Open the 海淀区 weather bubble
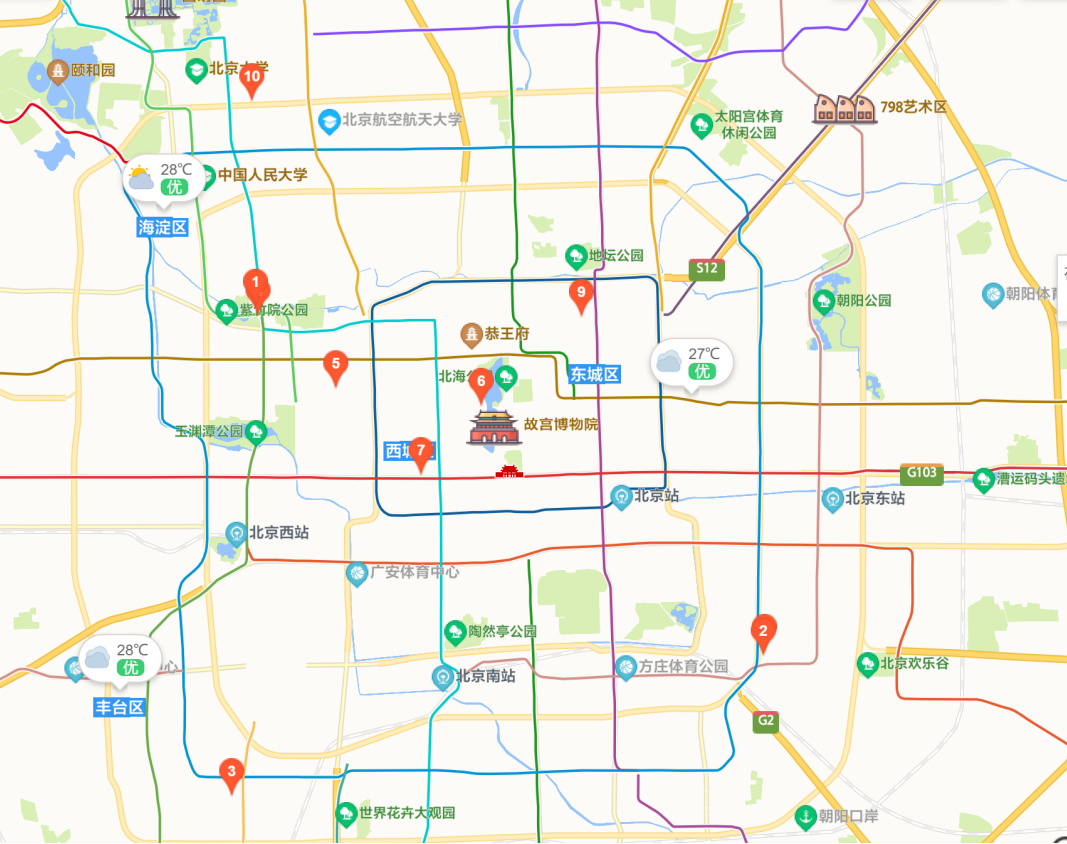 161,179
